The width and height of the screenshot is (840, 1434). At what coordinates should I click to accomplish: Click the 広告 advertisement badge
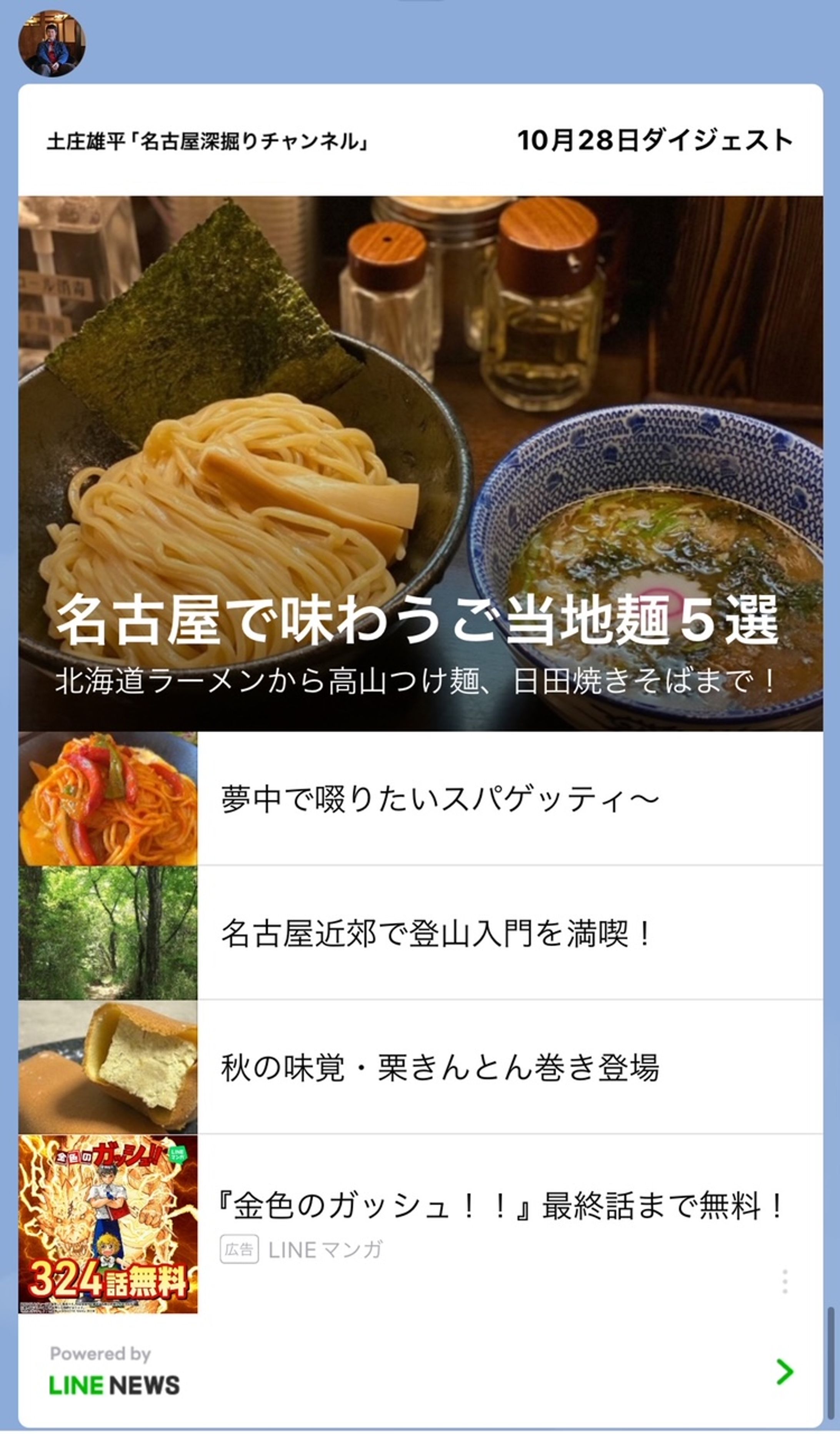click(x=240, y=1249)
